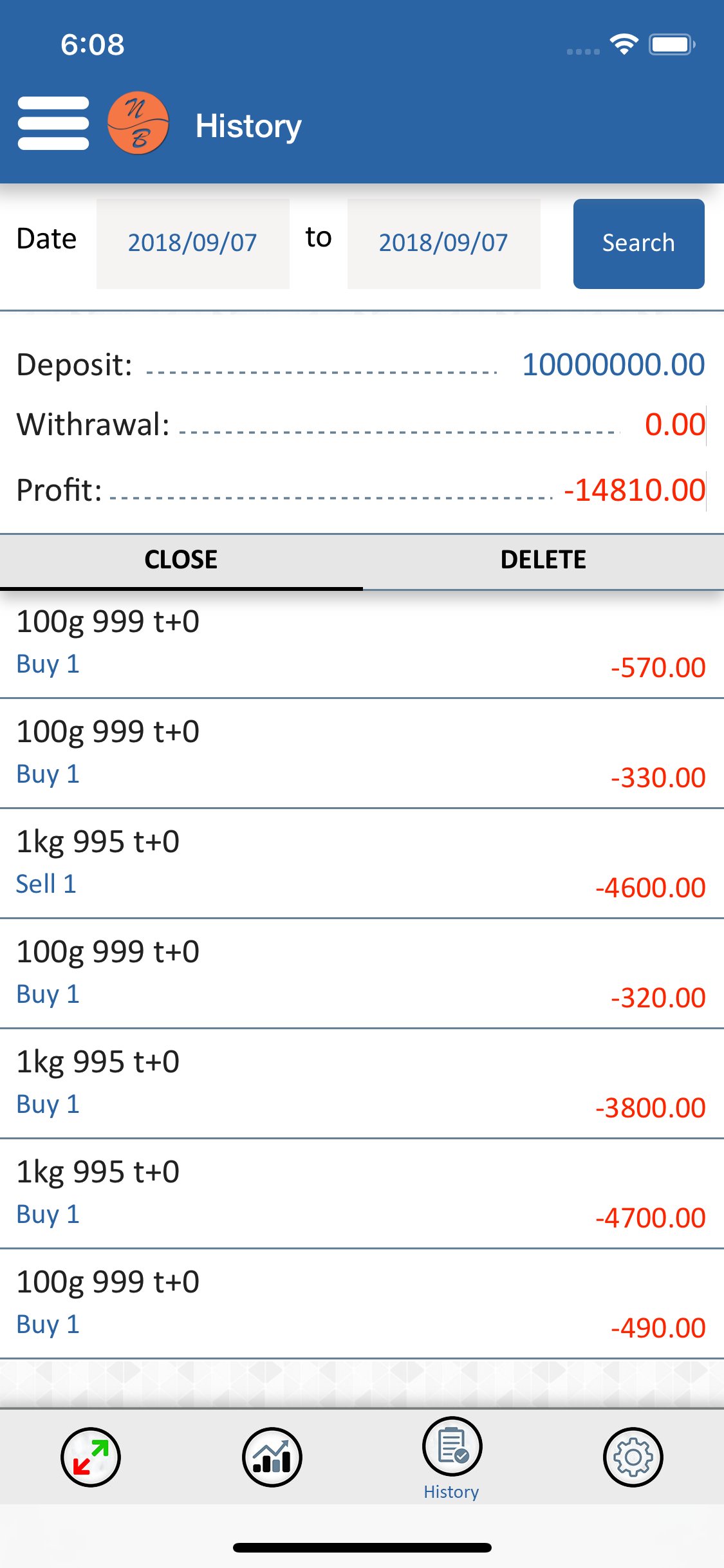Open the 1kg 995 trade with -3800.00
This screenshot has width=724, height=1568.
tap(362, 1083)
